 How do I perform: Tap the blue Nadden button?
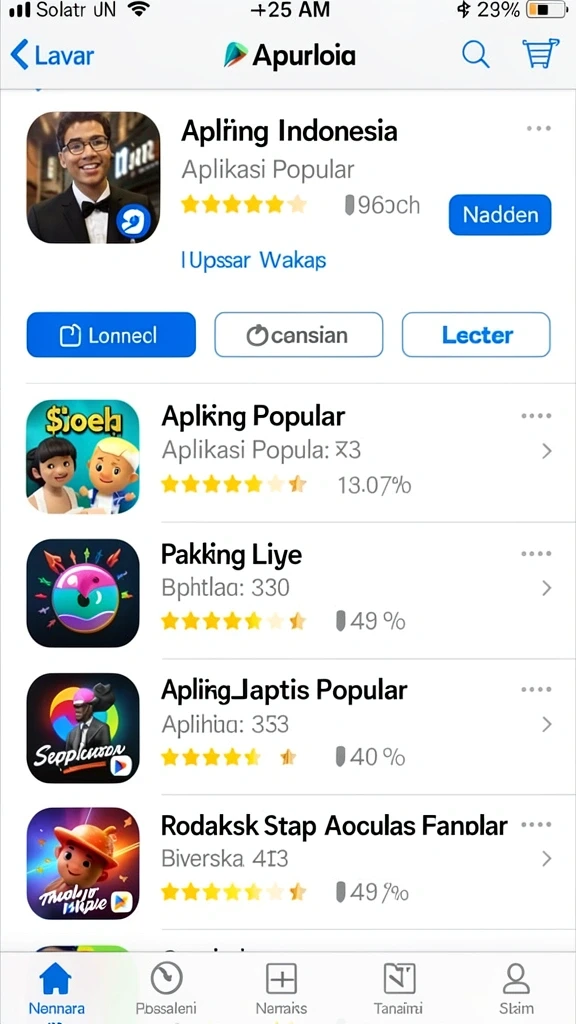(x=500, y=215)
